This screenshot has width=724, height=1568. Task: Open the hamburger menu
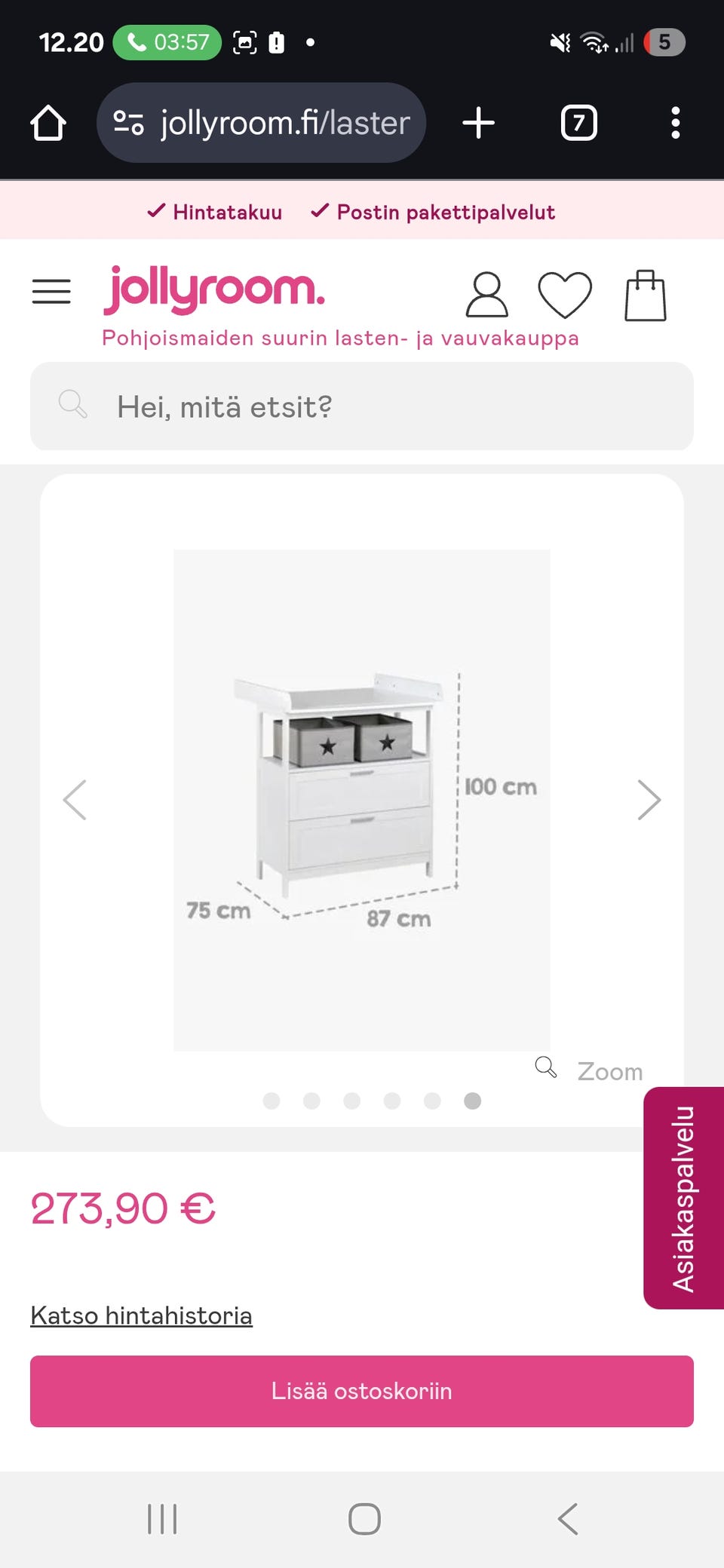tap(51, 291)
